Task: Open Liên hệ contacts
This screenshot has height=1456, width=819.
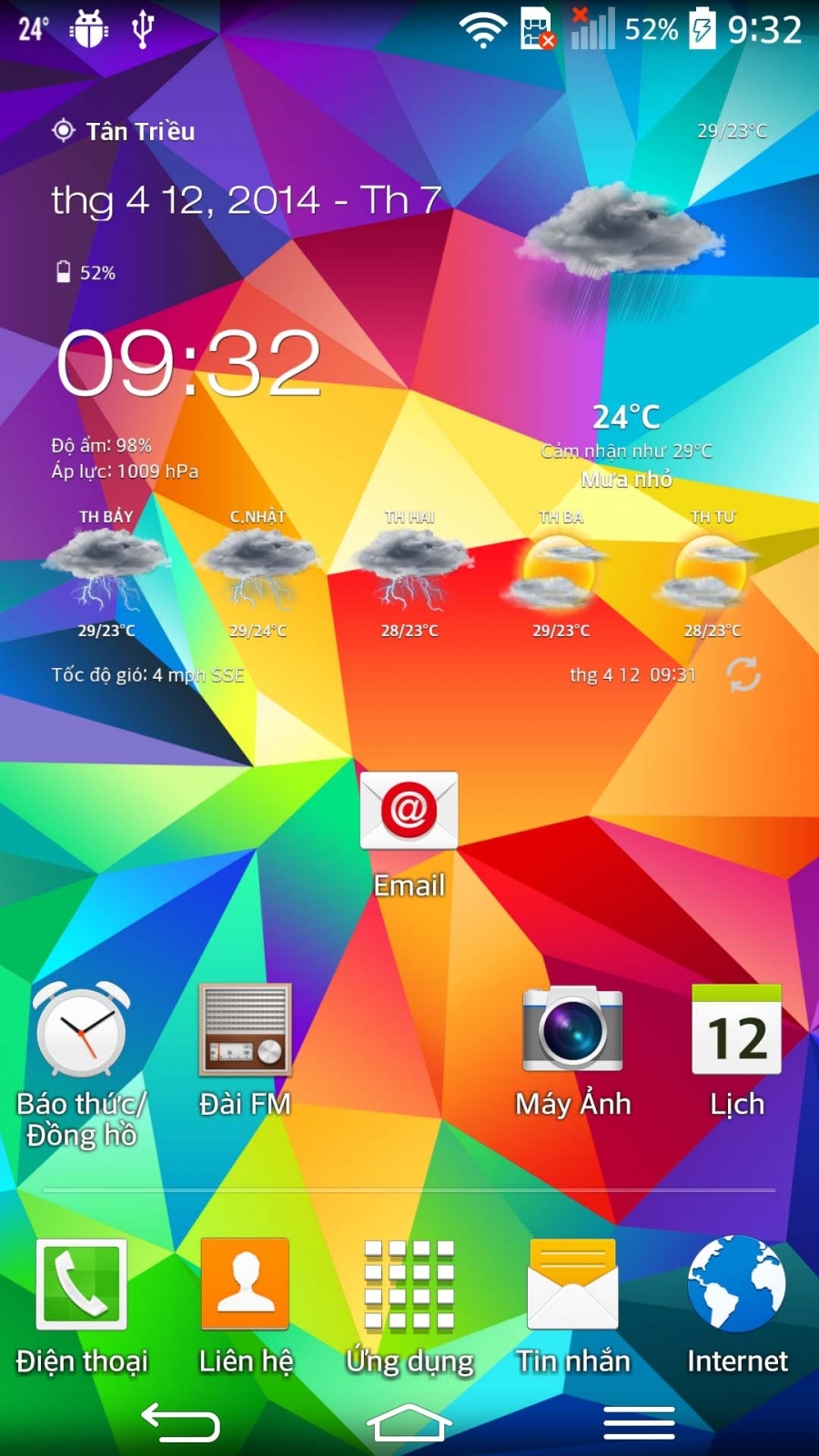Action: [245, 1284]
